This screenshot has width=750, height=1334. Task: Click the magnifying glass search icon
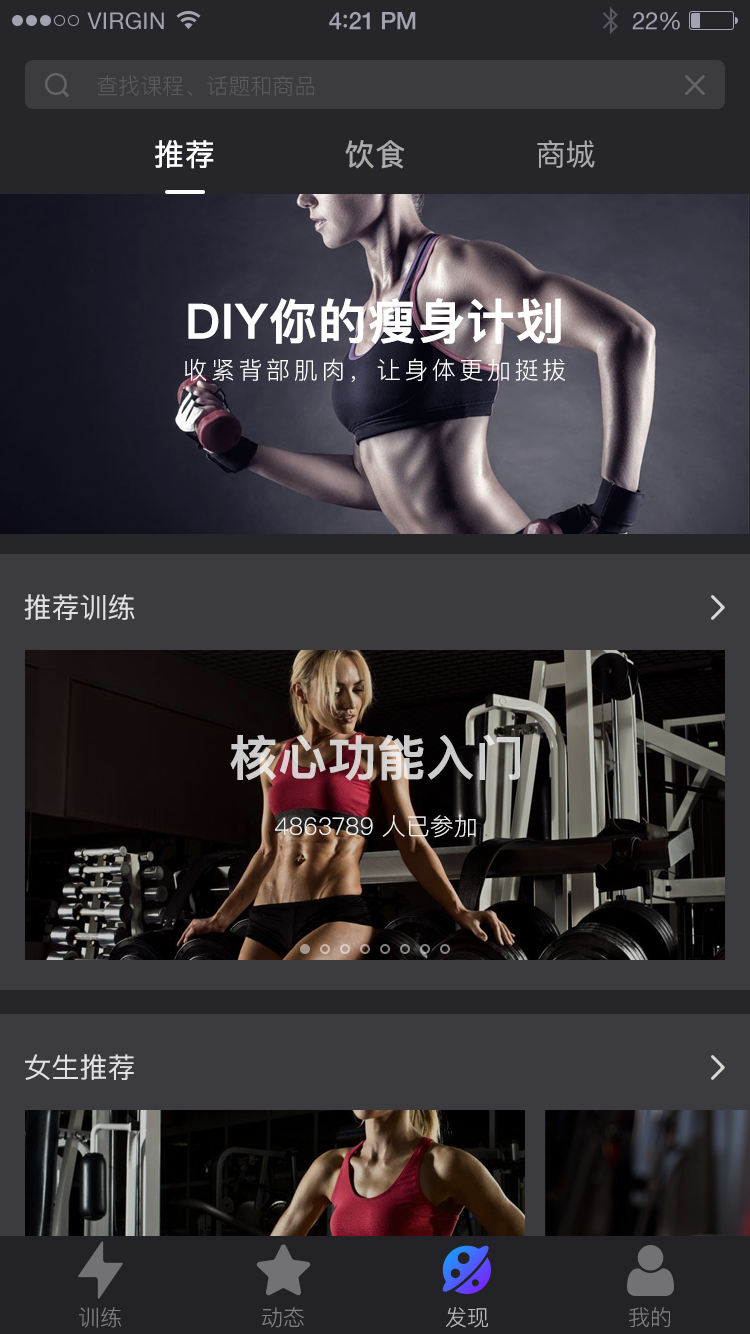pos(57,85)
